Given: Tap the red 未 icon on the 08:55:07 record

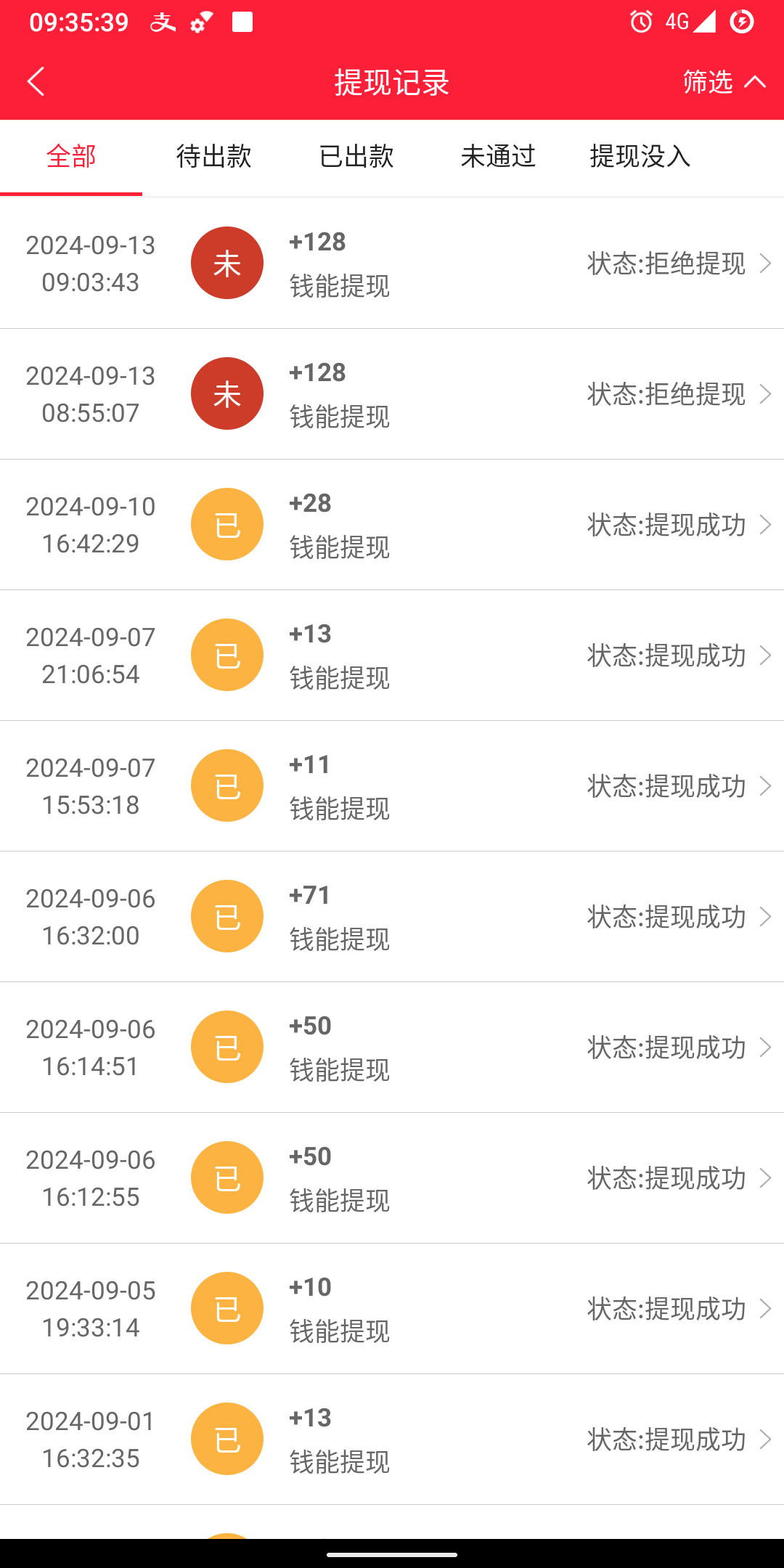Looking at the screenshot, I should click(226, 393).
